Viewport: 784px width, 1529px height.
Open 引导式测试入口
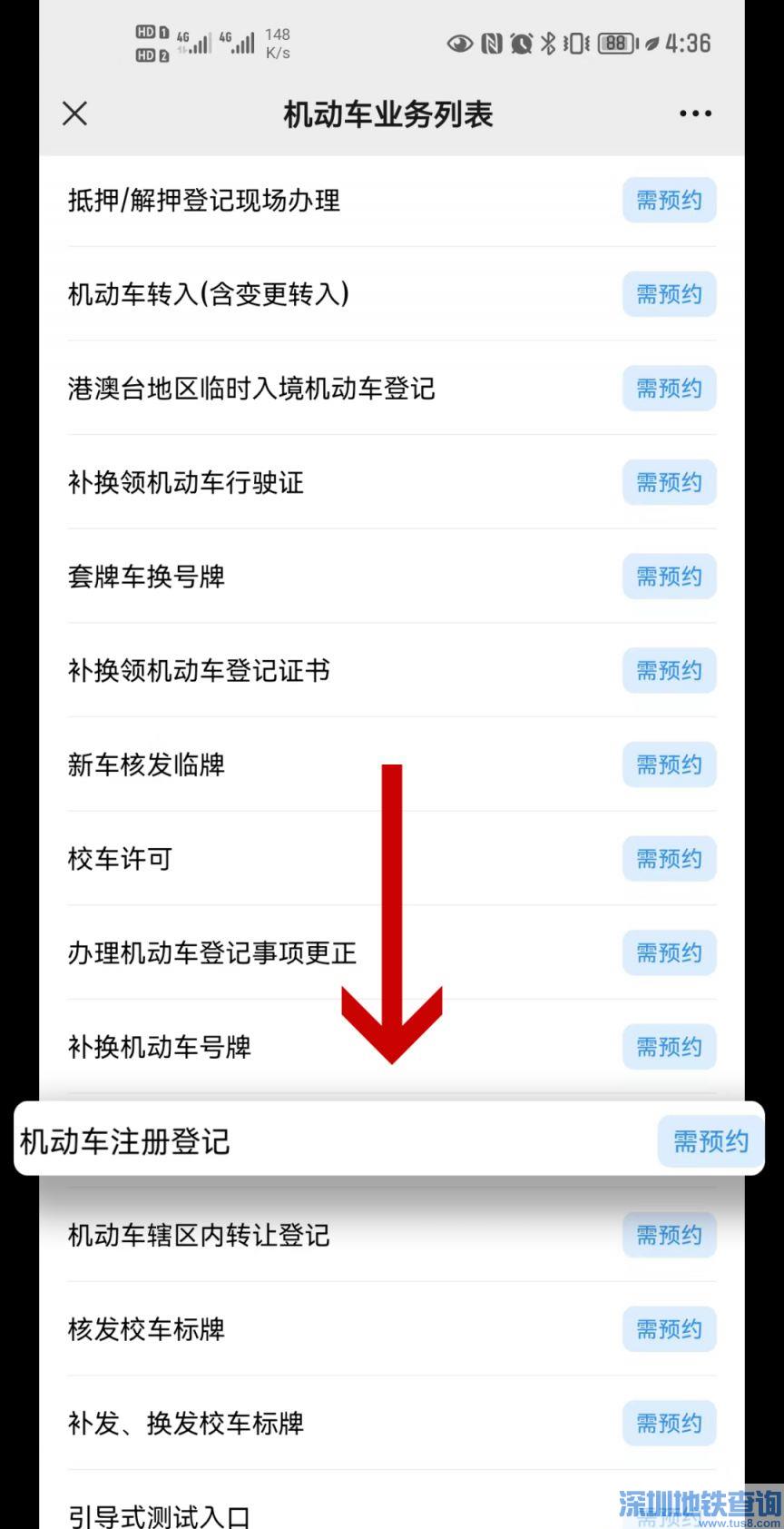pyautogui.click(x=160, y=1514)
